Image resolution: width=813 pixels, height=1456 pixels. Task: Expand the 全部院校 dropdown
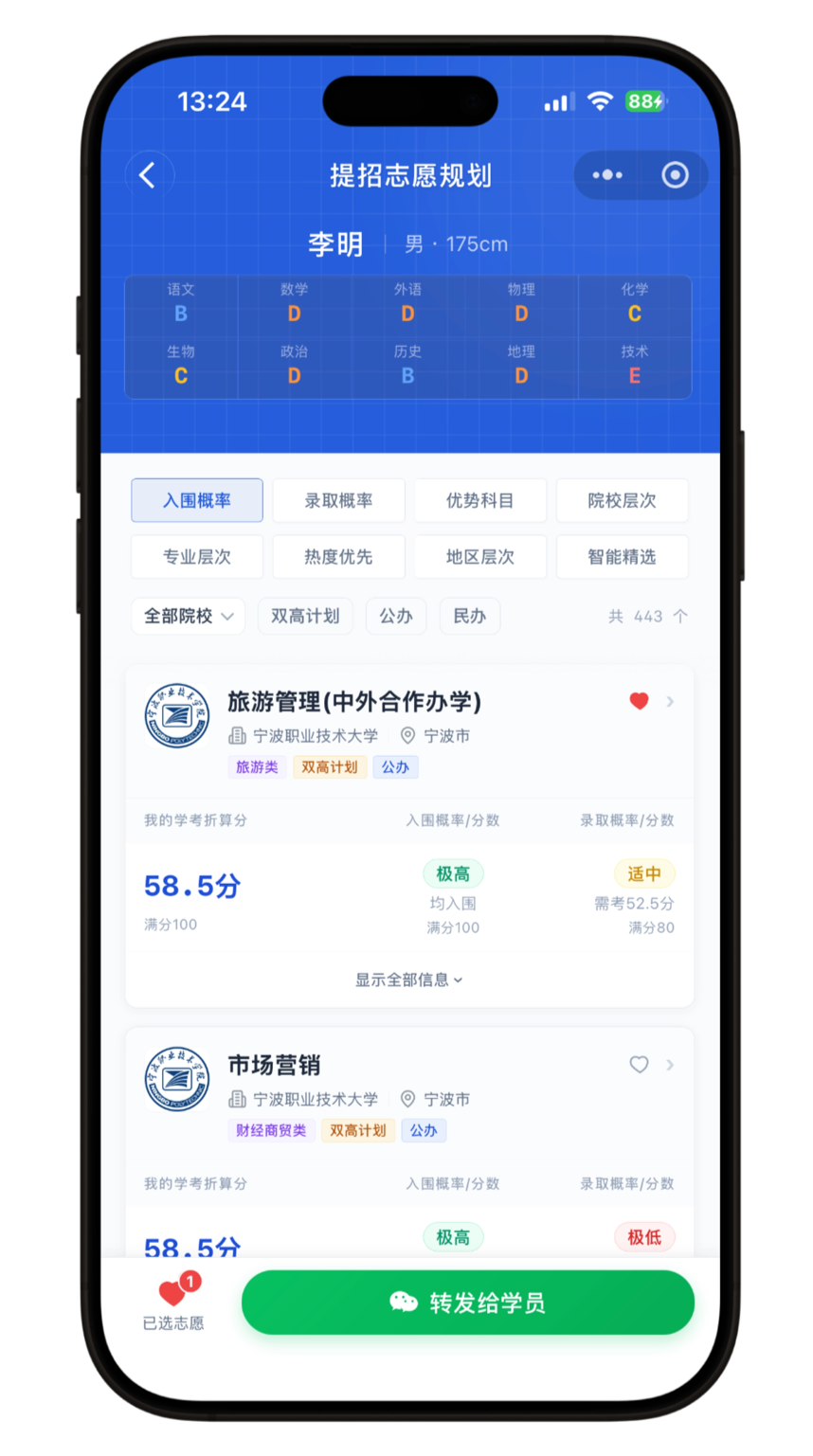(188, 616)
